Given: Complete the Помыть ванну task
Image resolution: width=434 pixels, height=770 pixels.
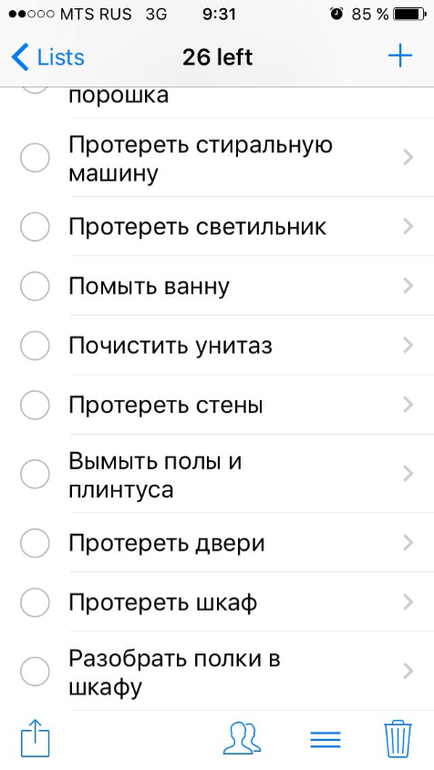Looking at the screenshot, I should click(x=35, y=286).
